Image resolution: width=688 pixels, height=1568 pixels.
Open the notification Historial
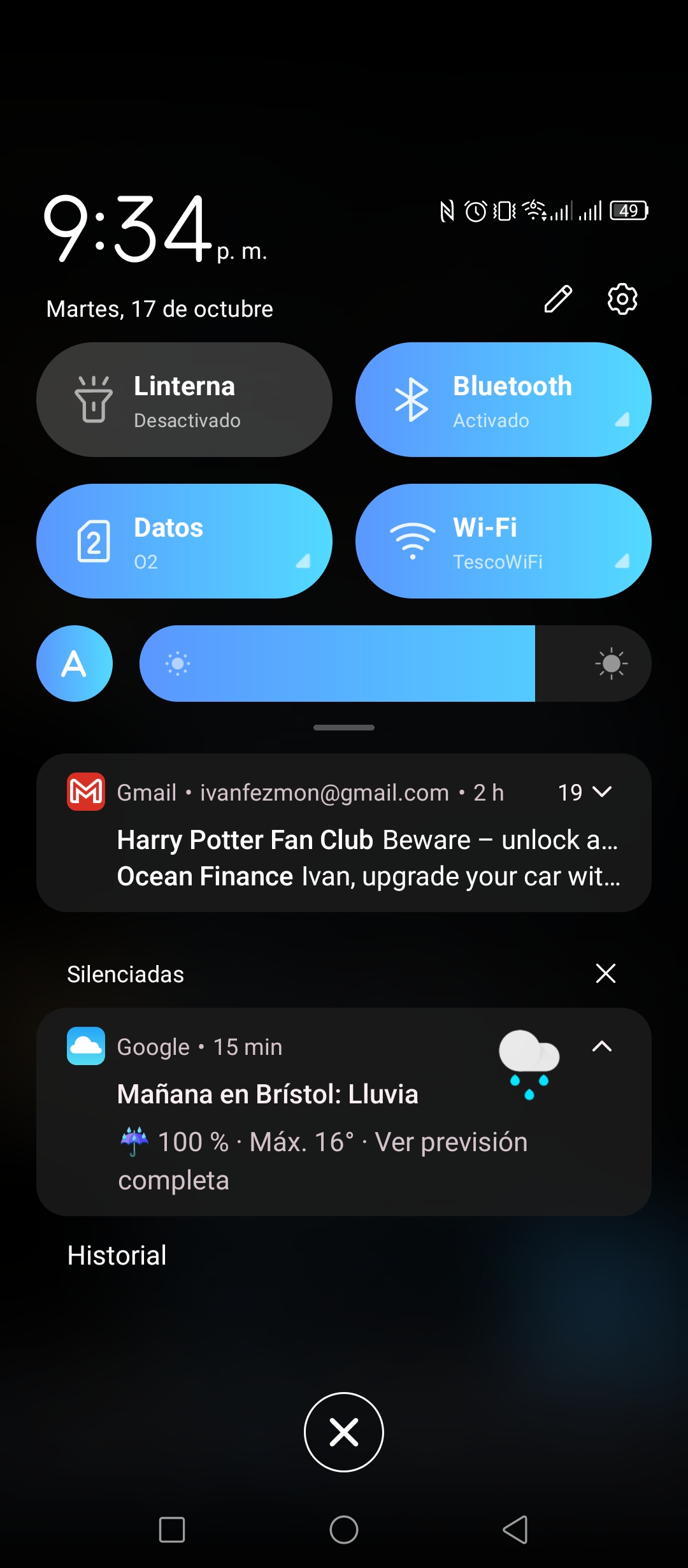coord(117,1255)
